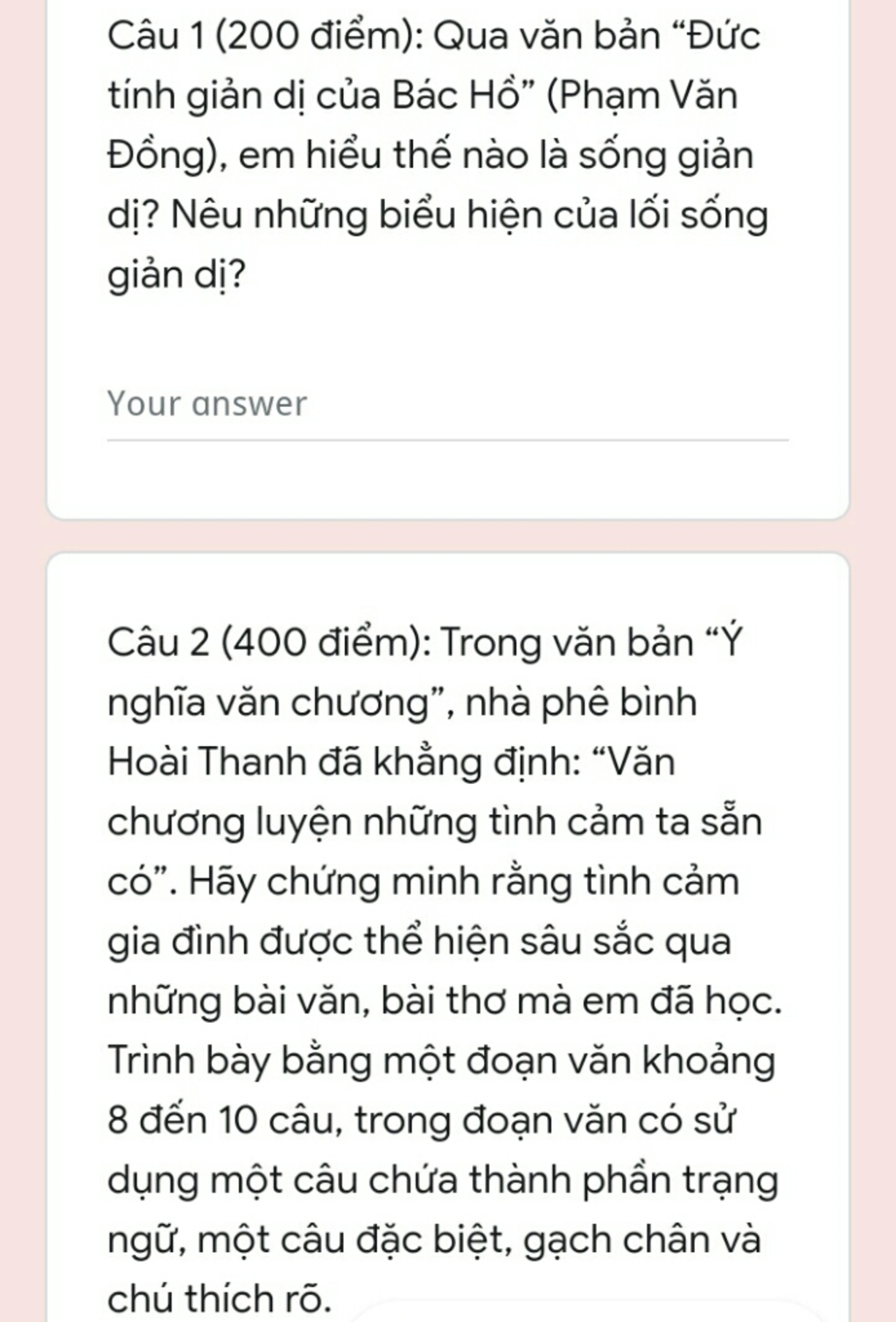Viewport: 896px width, 1322px height.
Task: Tap the Your answer field for Câu 1
Action: (x=446, y=405)
